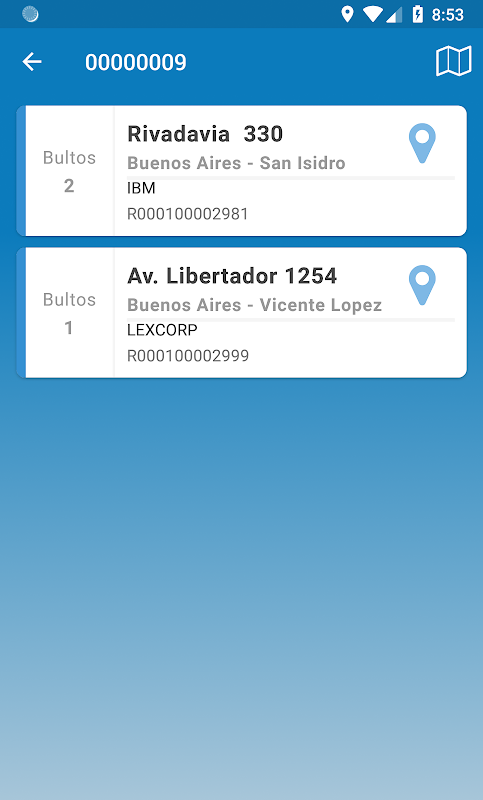Go back using the arrow icon
Viewport: 483px width, 800px height.
tap(32, 62)
